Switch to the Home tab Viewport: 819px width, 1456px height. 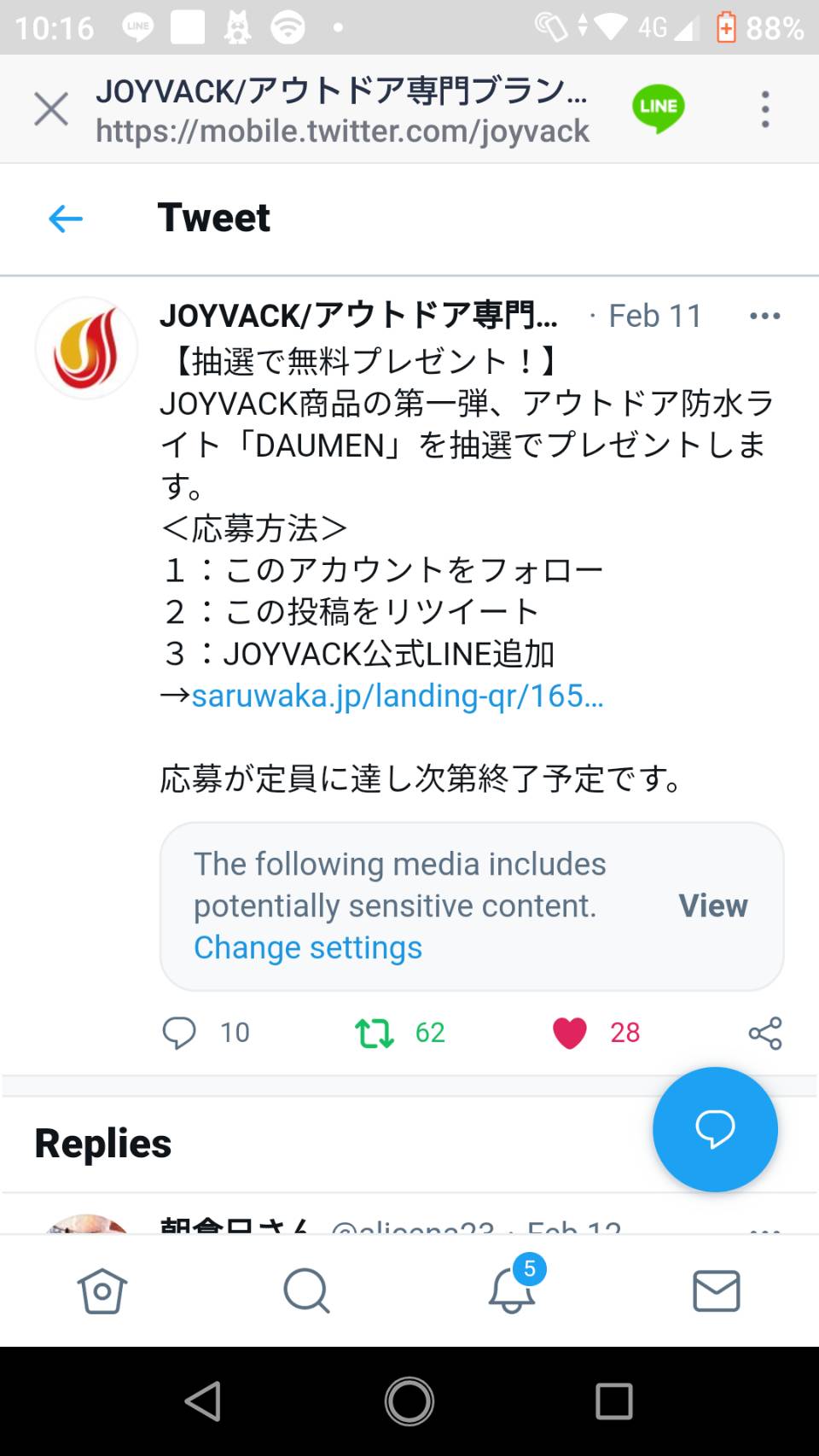pyautogui.click(x=102, y=1290)
